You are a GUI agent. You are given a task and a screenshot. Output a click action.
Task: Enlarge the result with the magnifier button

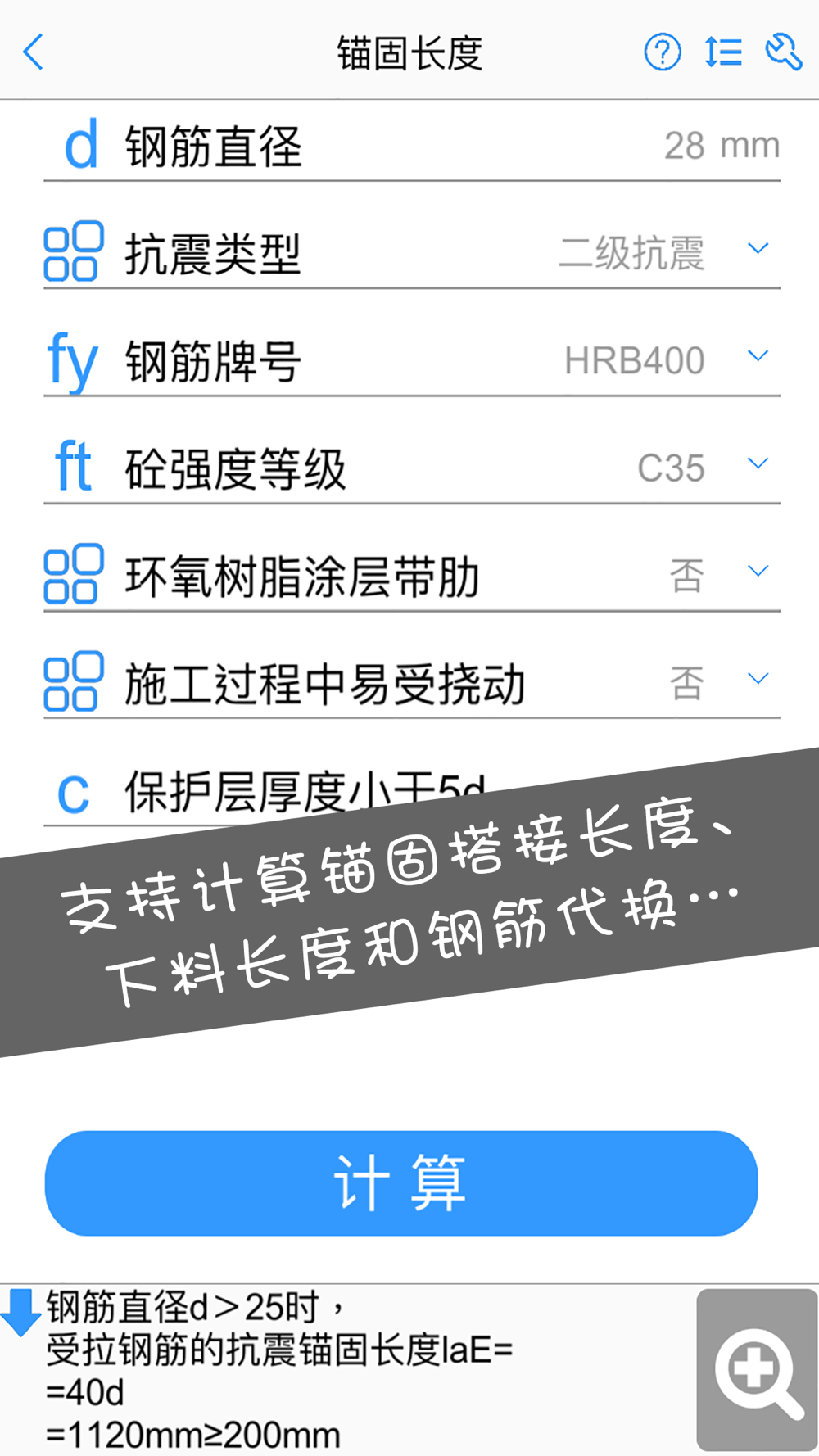pyautogui.click(x=757, y=1369)
